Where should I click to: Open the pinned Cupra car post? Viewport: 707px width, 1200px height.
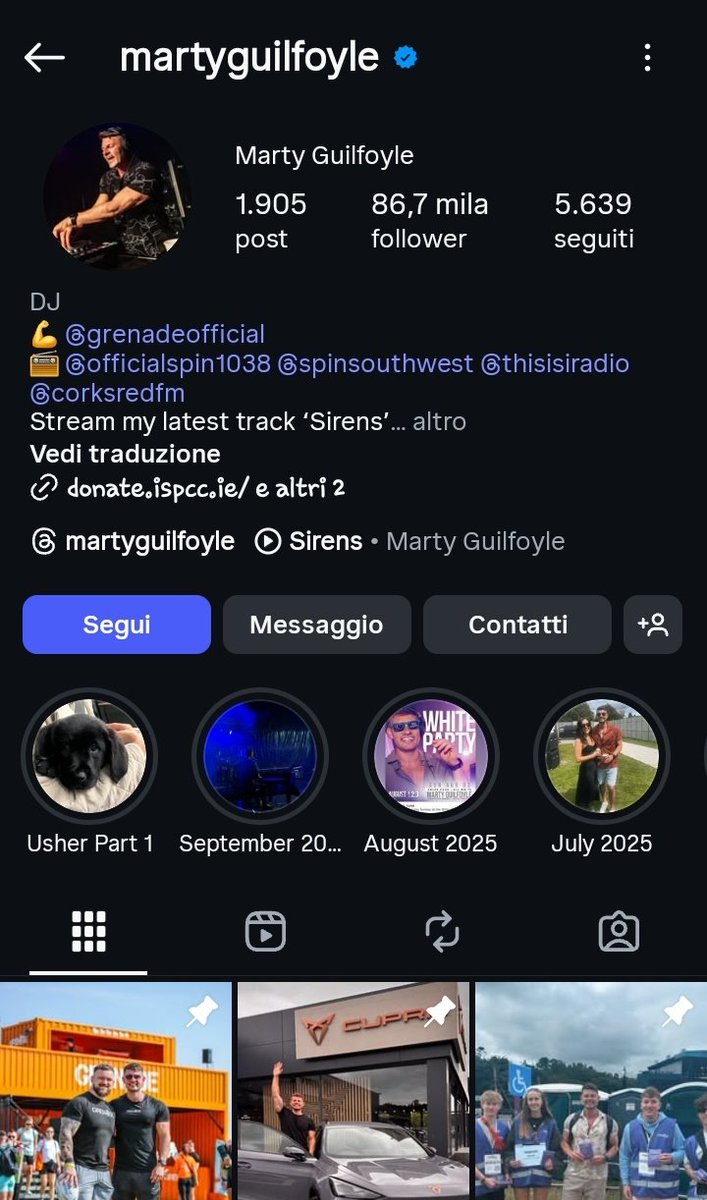353,1090
